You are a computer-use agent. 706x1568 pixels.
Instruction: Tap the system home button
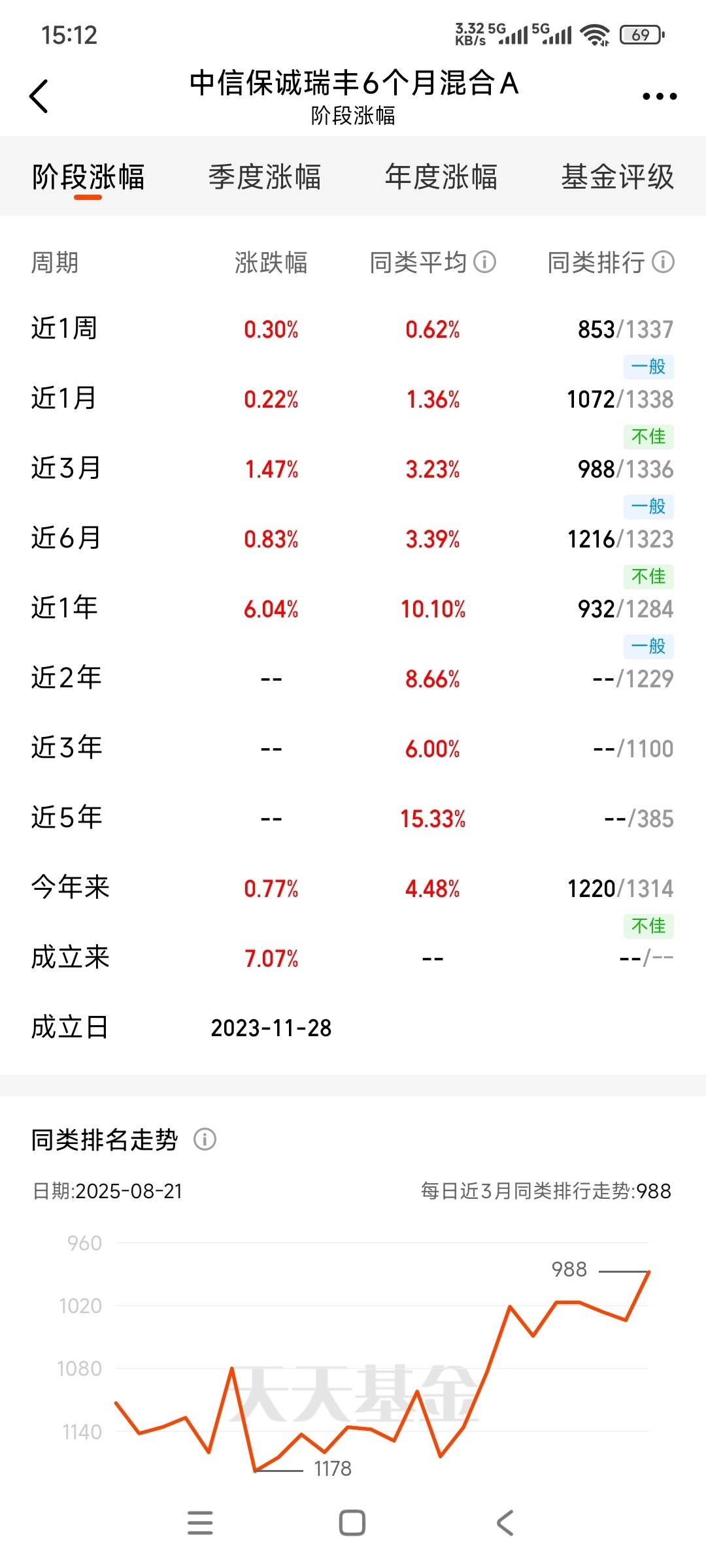352,1523
